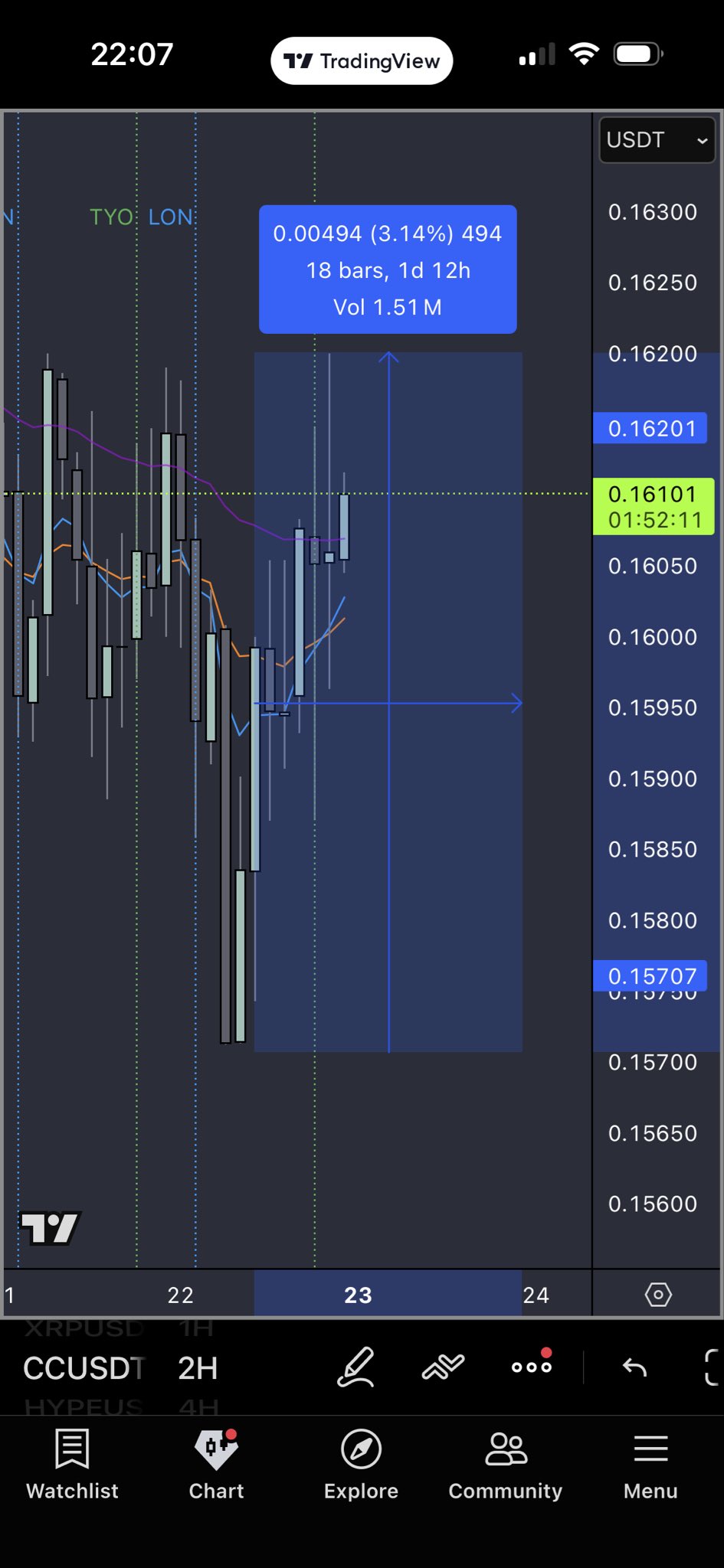724x1568 pixels.
Task: Open the USDT currency dropdown
Action: [x=657, y=140]
